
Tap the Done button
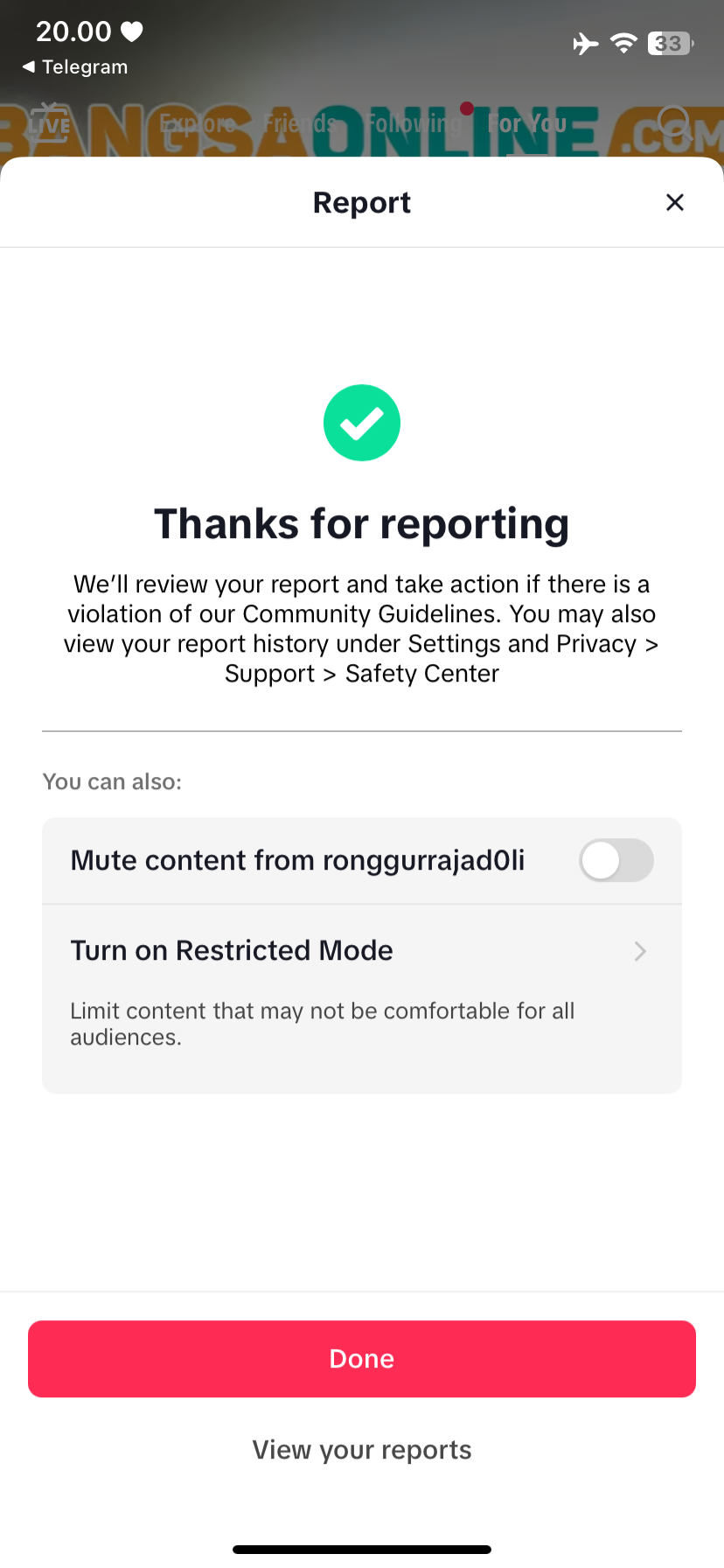pos(362,1359)
